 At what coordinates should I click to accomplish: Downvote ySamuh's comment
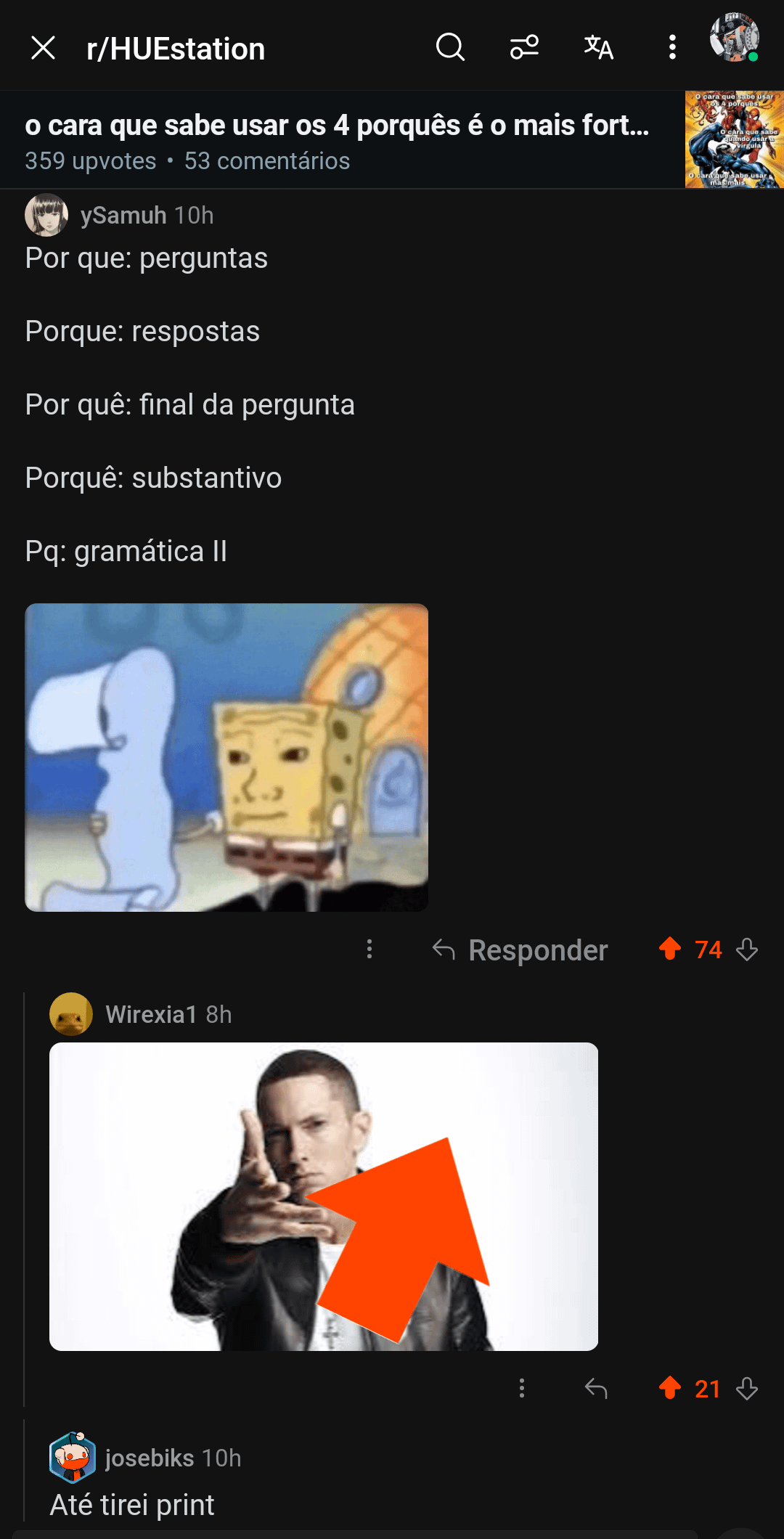(747, 950)
